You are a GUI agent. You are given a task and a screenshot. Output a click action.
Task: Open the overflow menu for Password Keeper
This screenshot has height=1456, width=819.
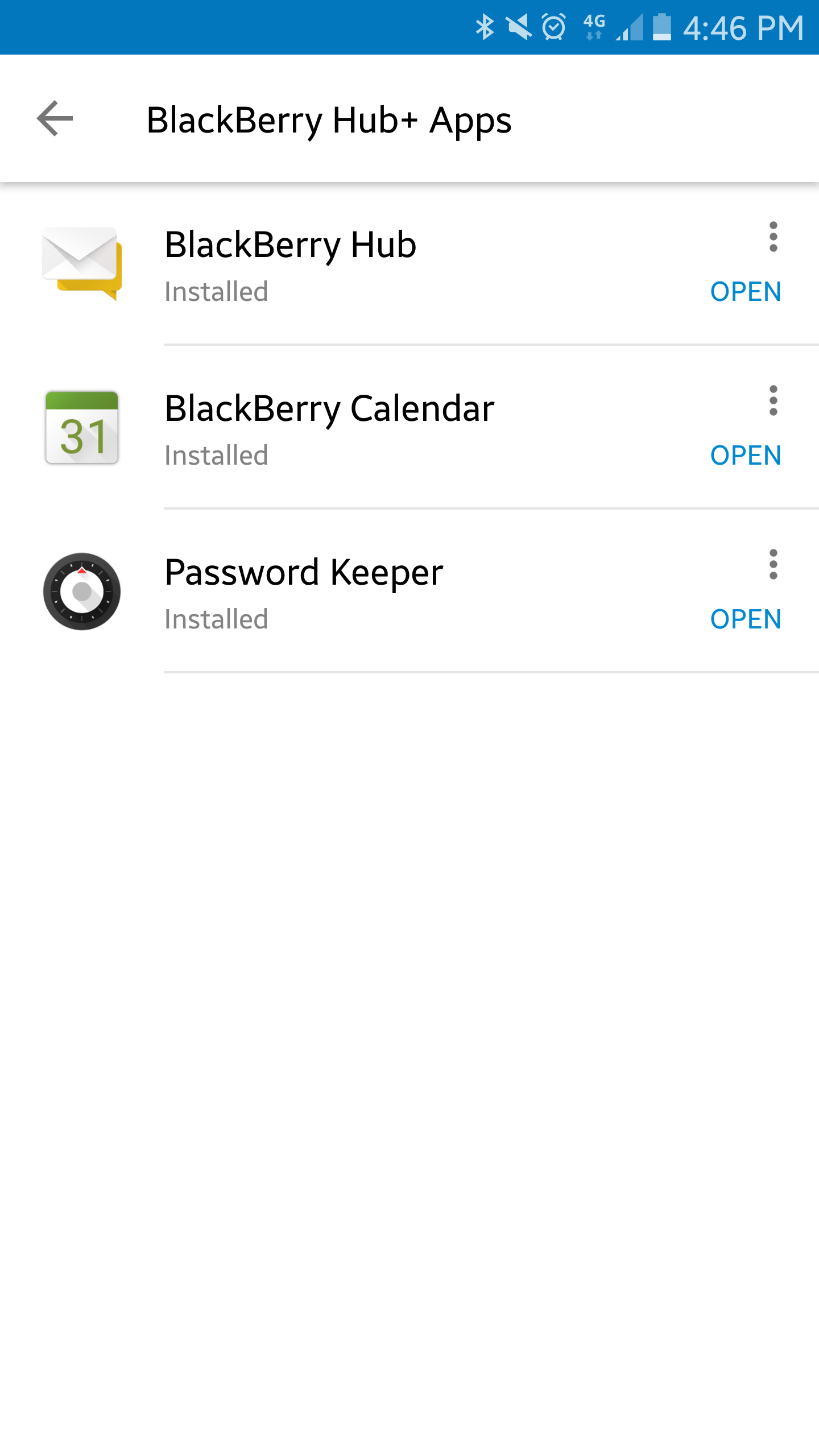773,565
